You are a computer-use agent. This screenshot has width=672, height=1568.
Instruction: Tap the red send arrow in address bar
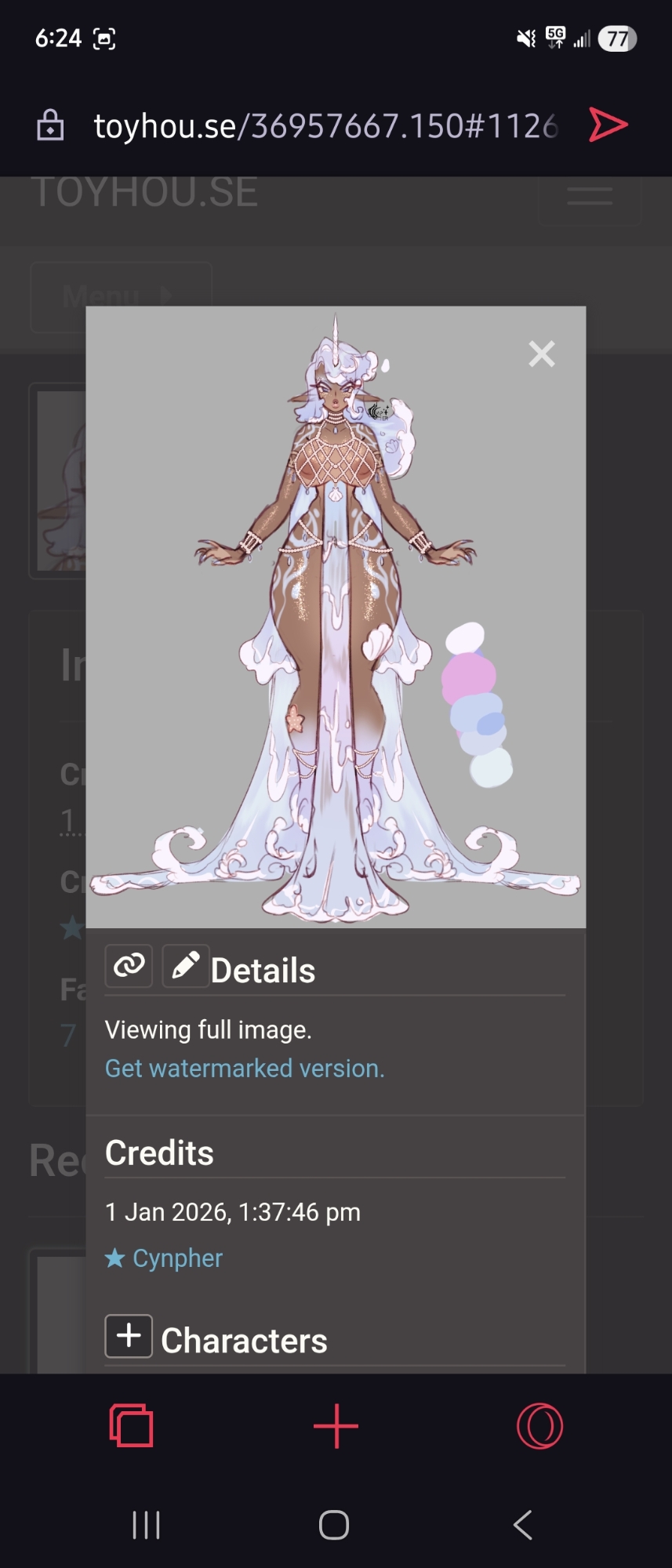coord(608,125)
